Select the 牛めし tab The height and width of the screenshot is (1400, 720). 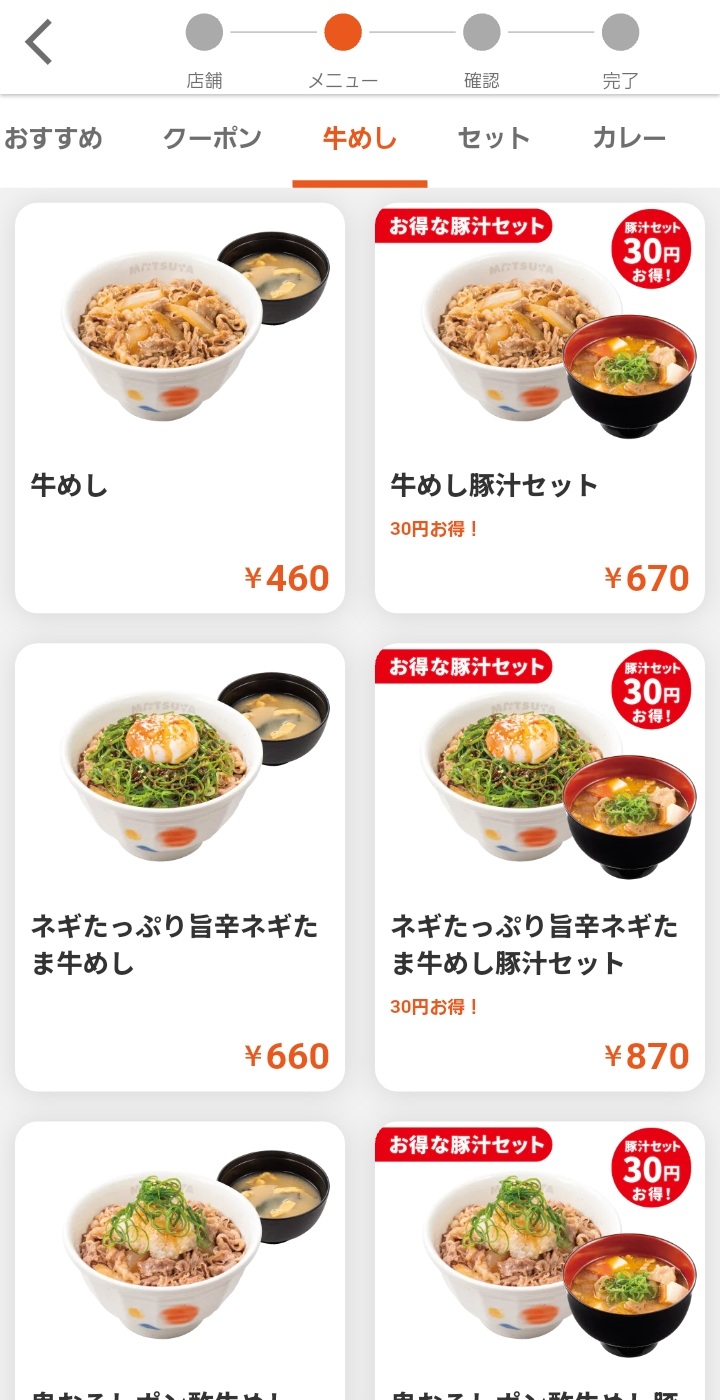click(359, 138)
